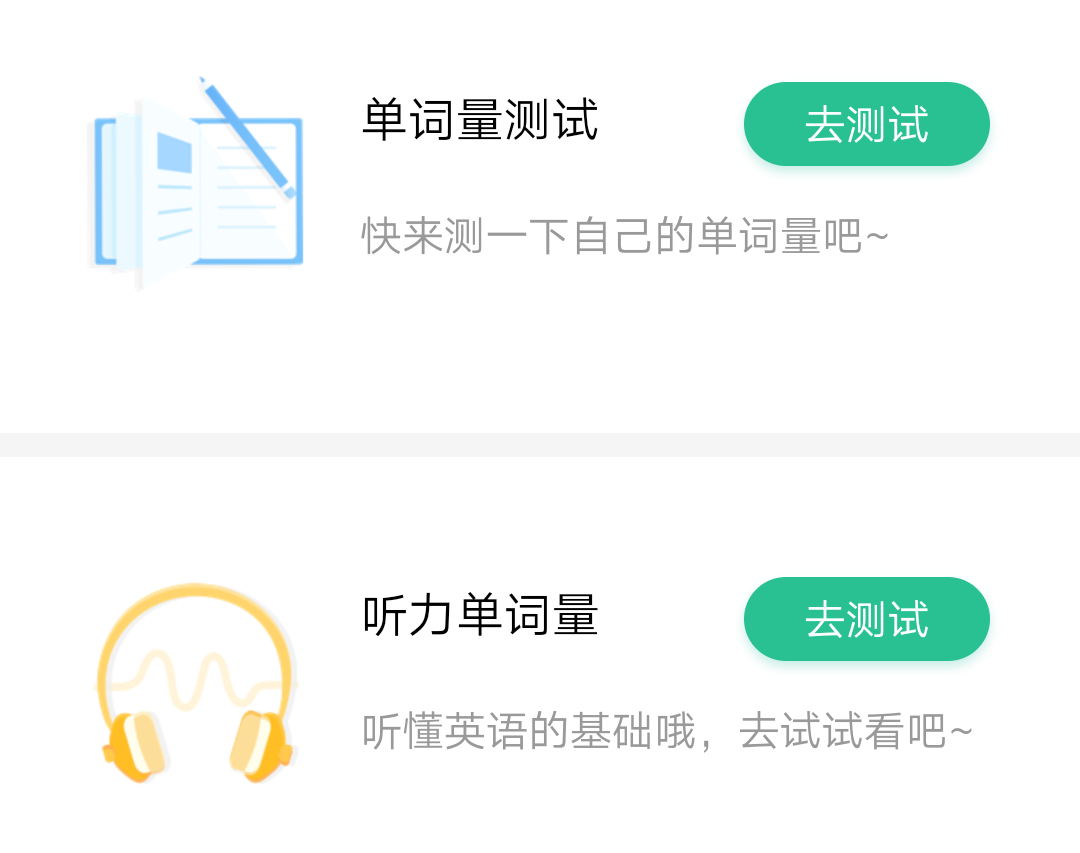Tap 去测试 for 单词量测试
Viewport: 1080px width, 853px height.
click(x=866, y=124)
